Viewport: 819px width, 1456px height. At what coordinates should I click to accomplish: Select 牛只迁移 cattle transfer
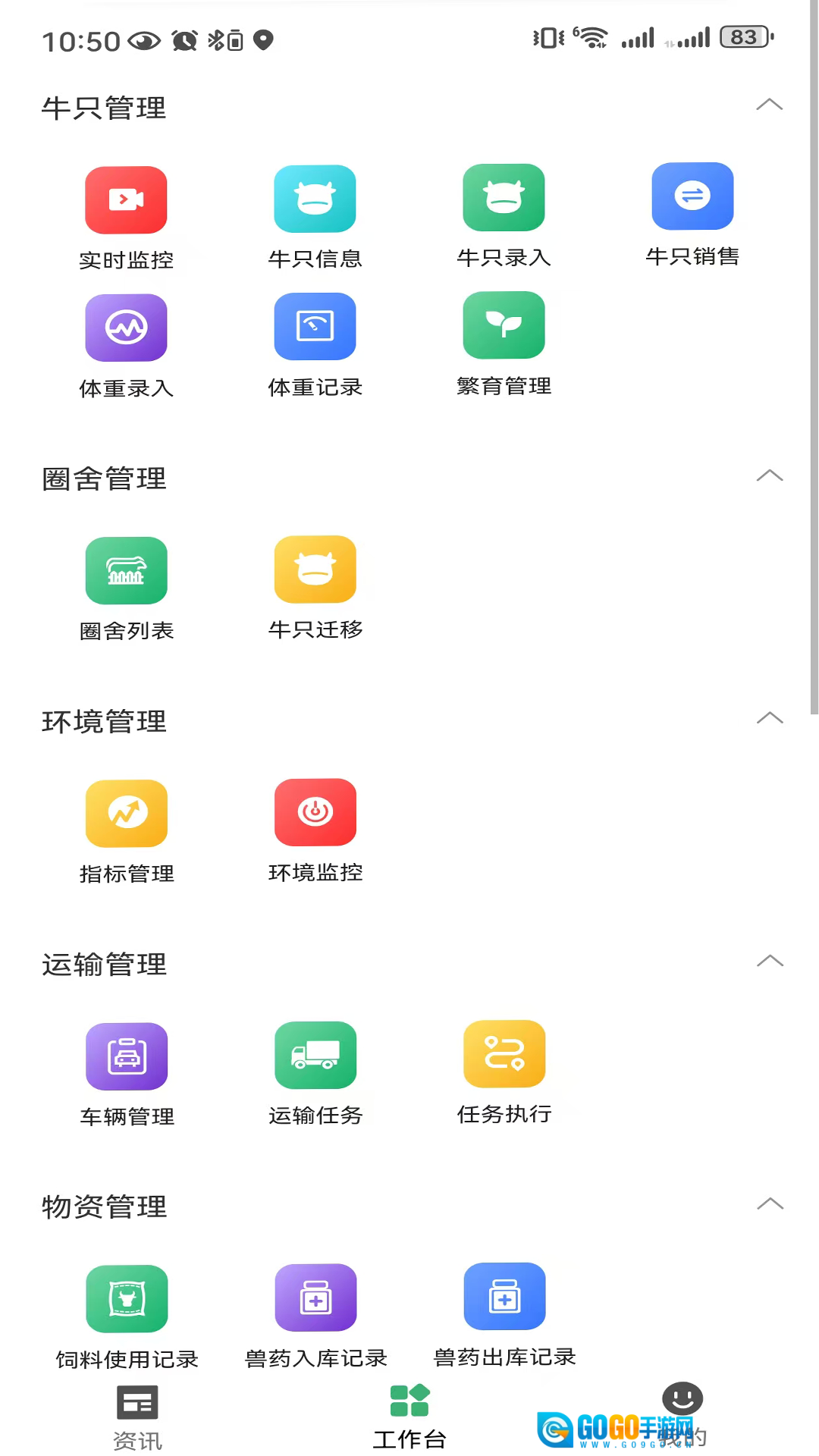coord(315,570)
